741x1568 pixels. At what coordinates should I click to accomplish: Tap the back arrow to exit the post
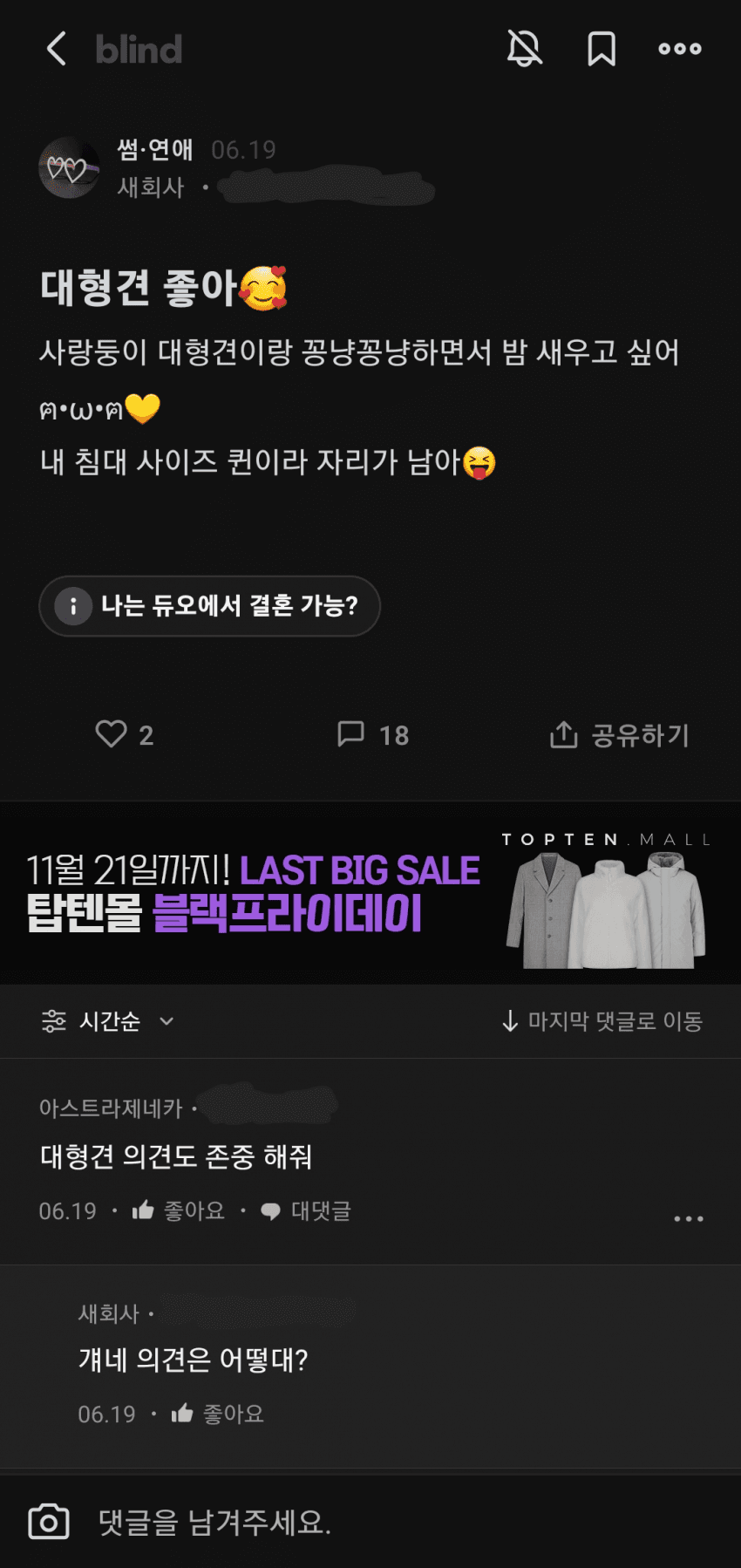point(57,50)
